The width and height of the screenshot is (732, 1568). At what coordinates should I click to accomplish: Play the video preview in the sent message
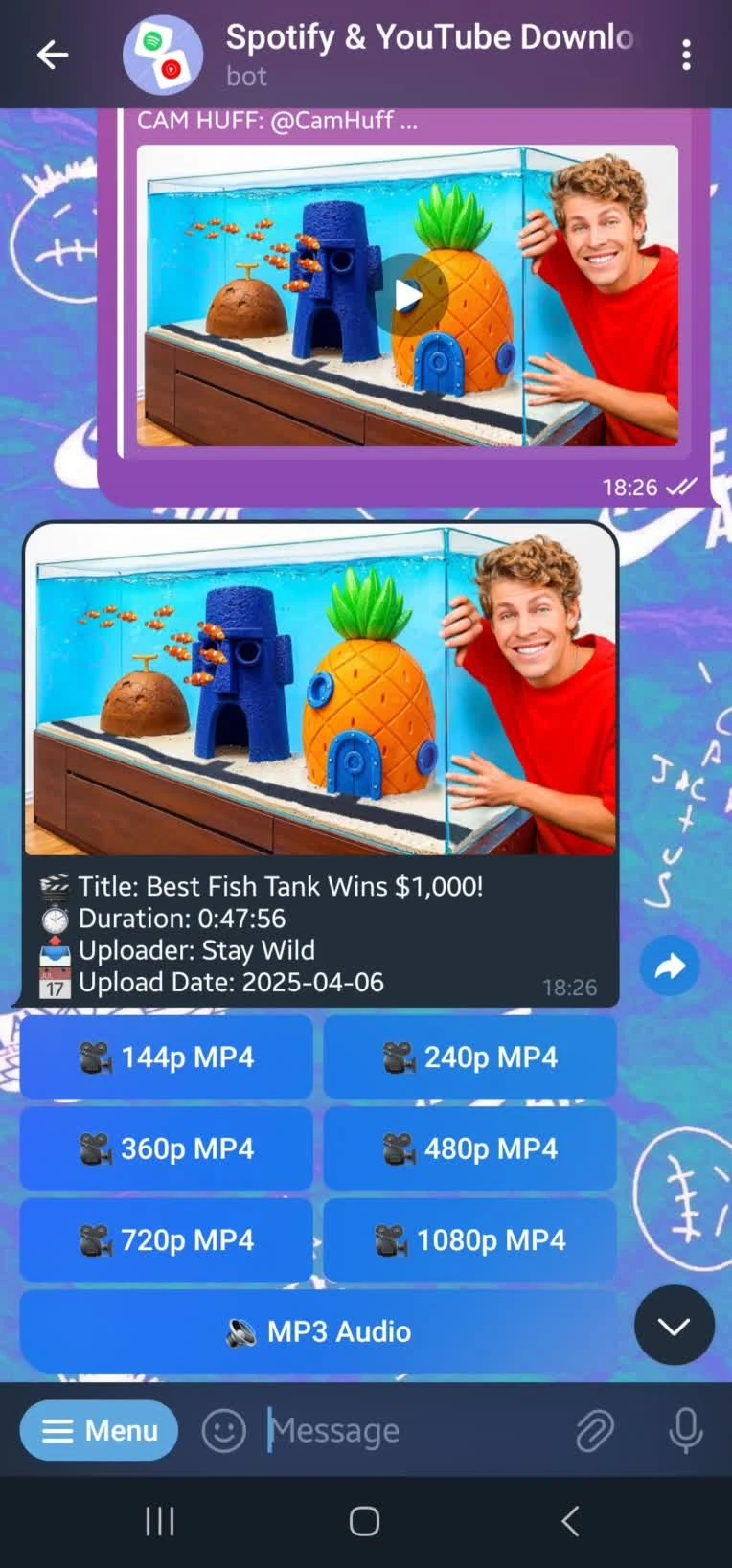coord(409,296)
